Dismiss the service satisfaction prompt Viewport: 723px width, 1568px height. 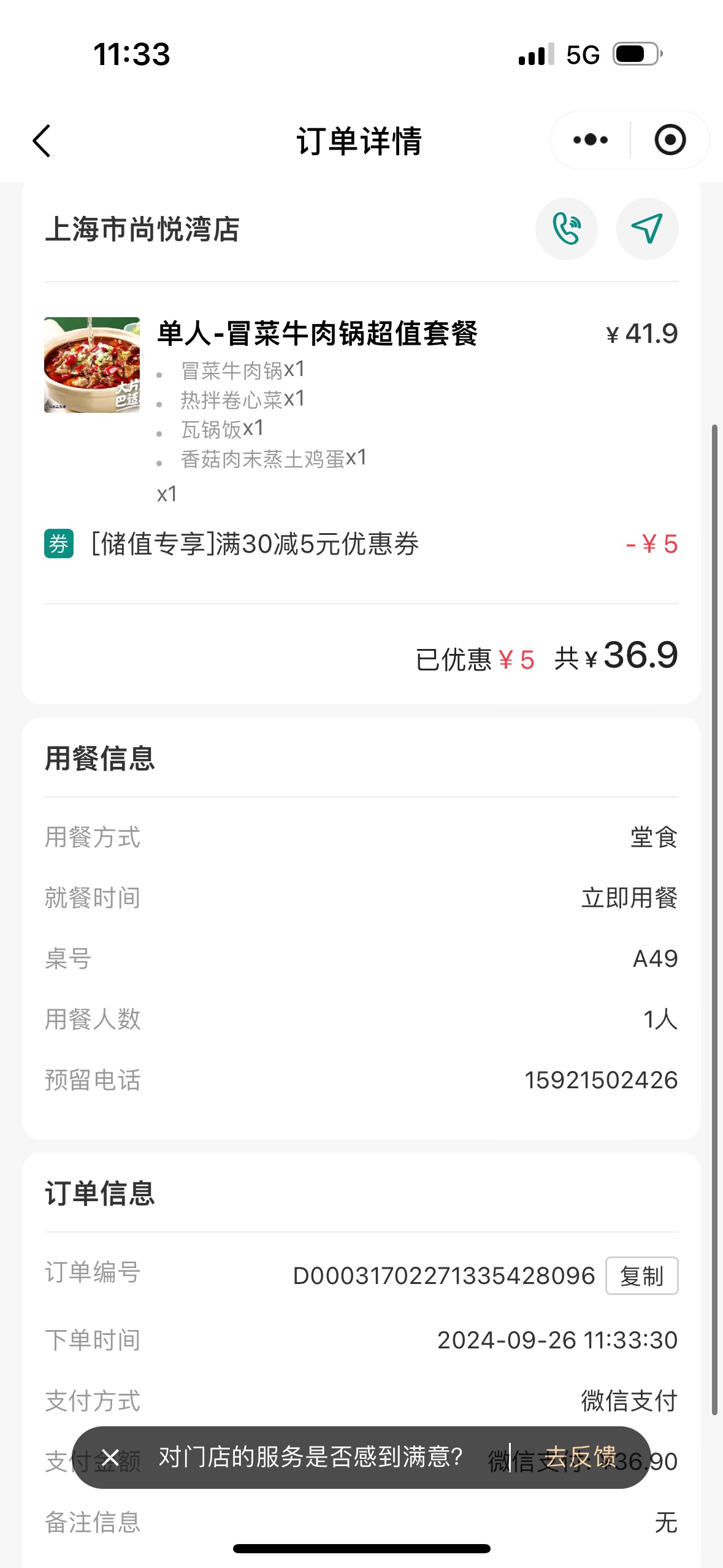point(110,1457)
